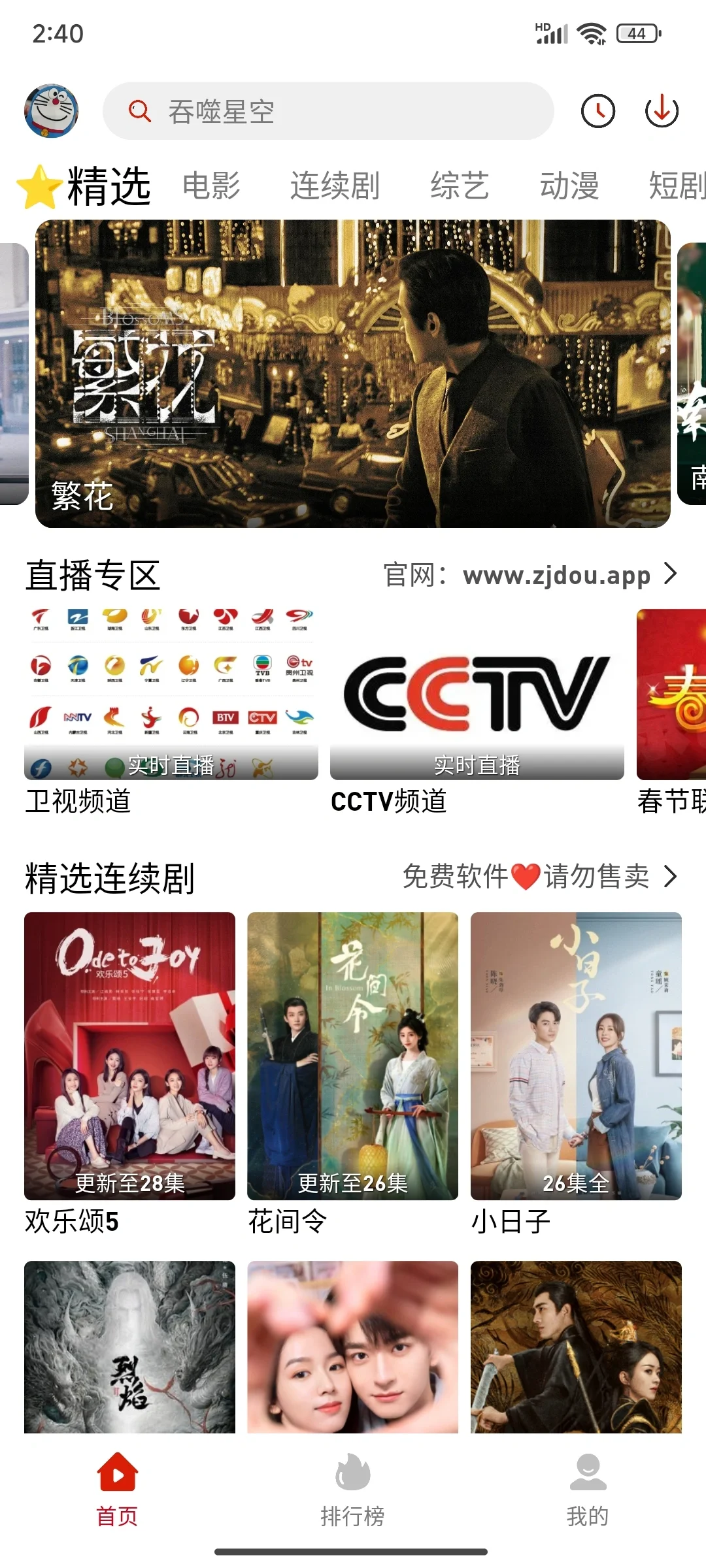Open the 繁花 featured banner
This screenshot has height=1568, width=706.
click(x=353, y=374)
